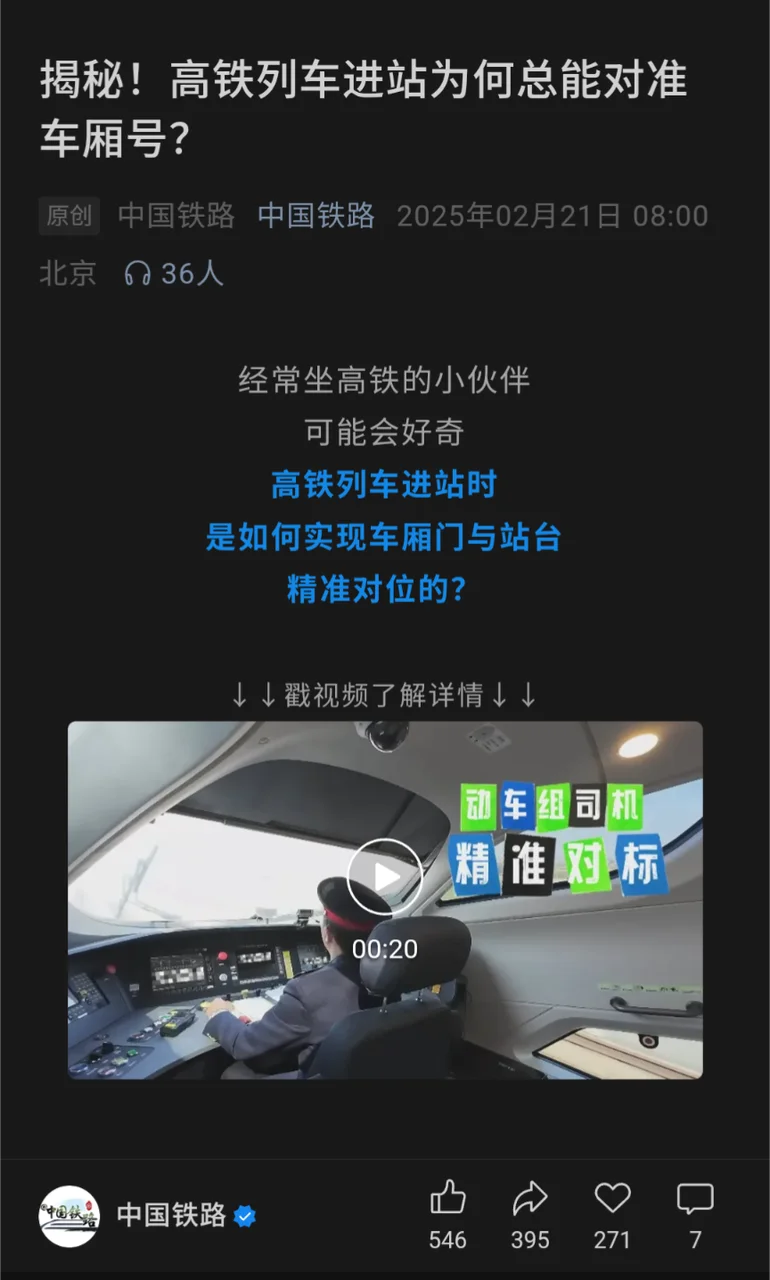Like this article with thumbs up
The image size is (770, 1280).
(x=448, y=1198)
